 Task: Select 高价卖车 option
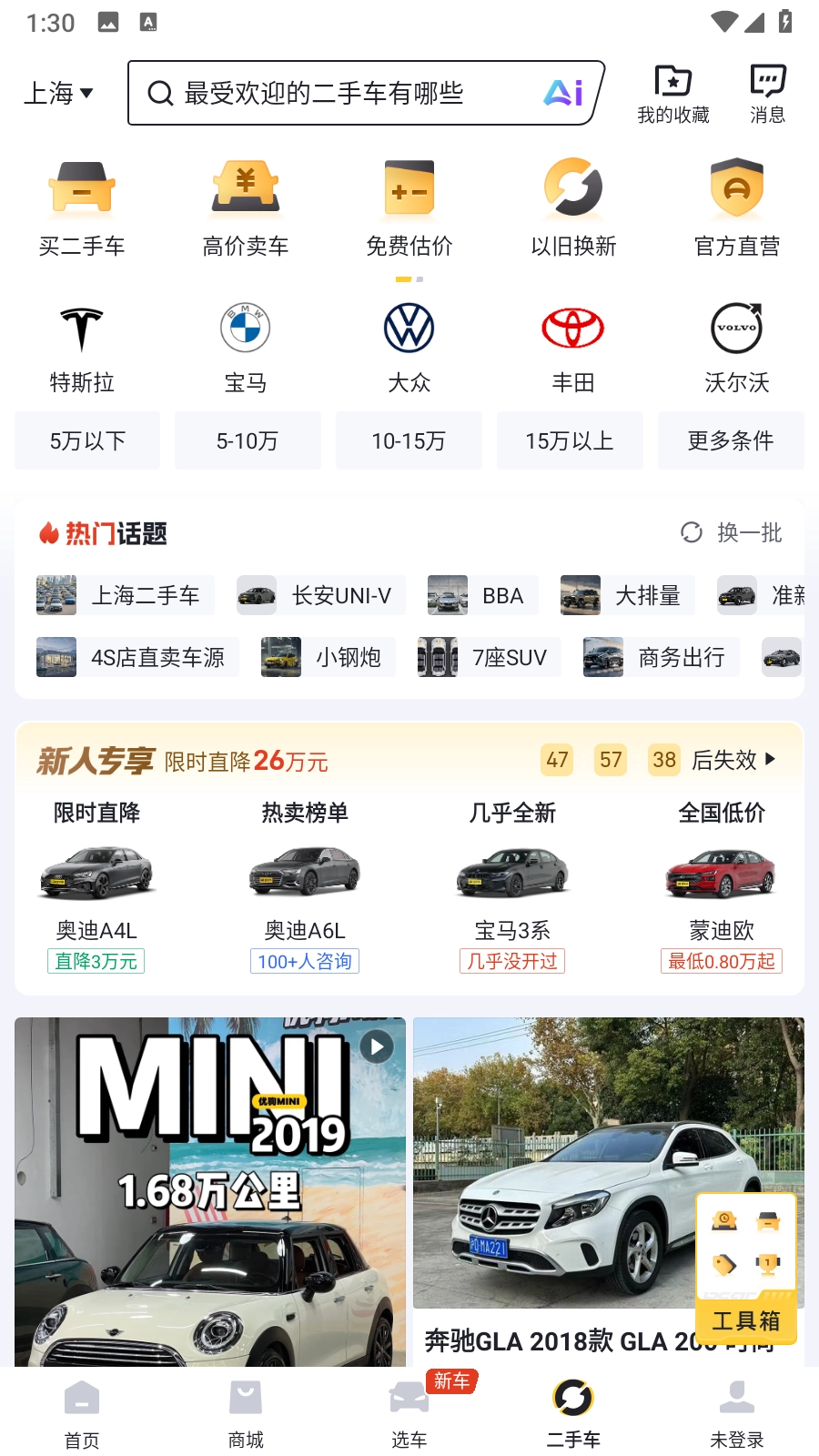[246, 207]
